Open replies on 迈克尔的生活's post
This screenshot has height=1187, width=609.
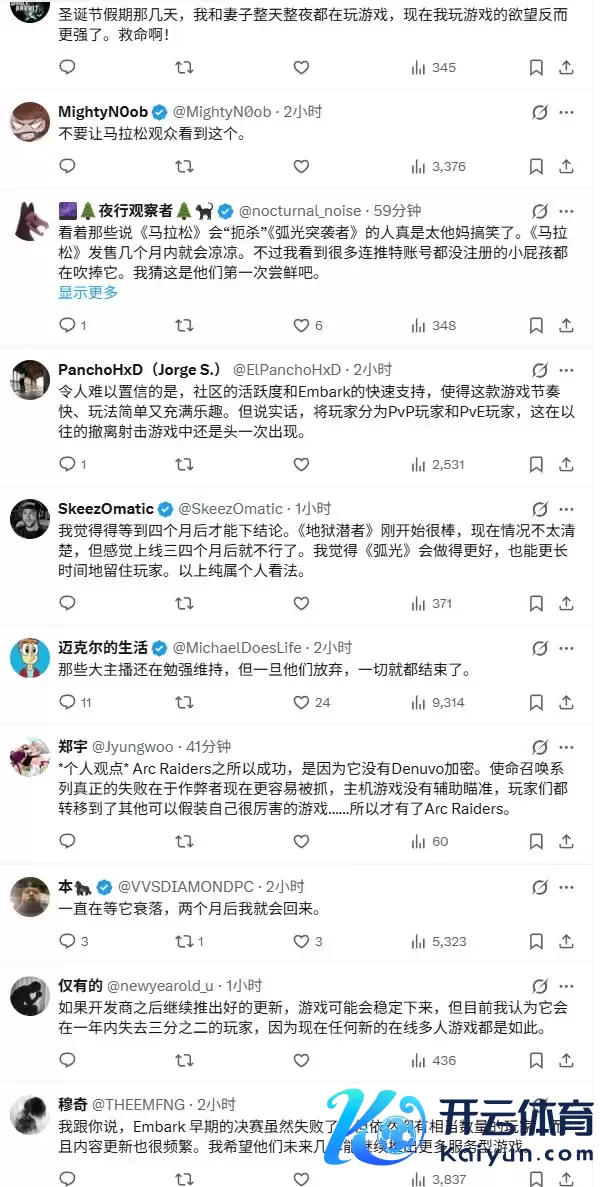pyautogui.click(x=68, y=702)
